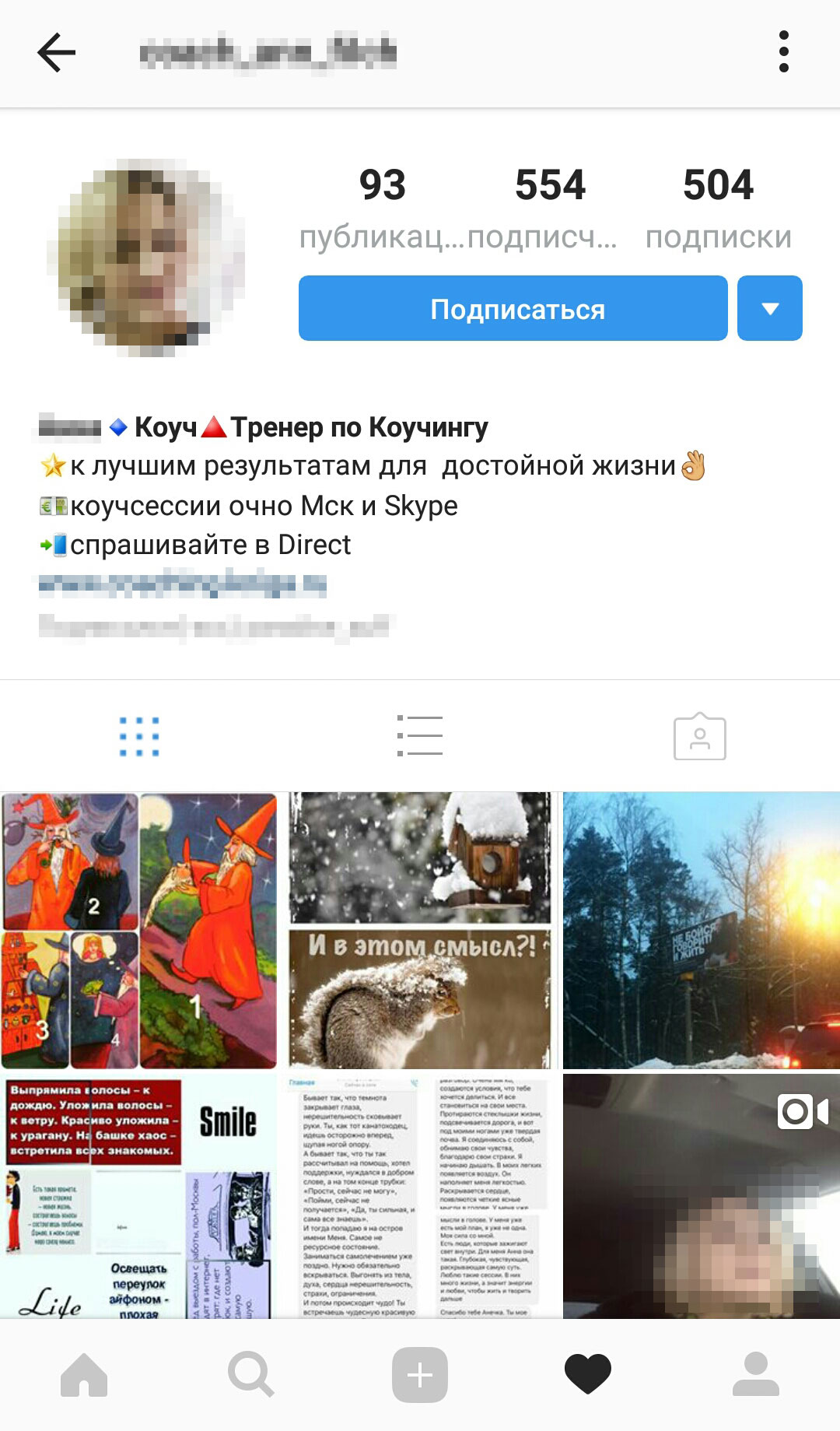
Task: Show photos tagged with this user
Action: tap(700, 736)
